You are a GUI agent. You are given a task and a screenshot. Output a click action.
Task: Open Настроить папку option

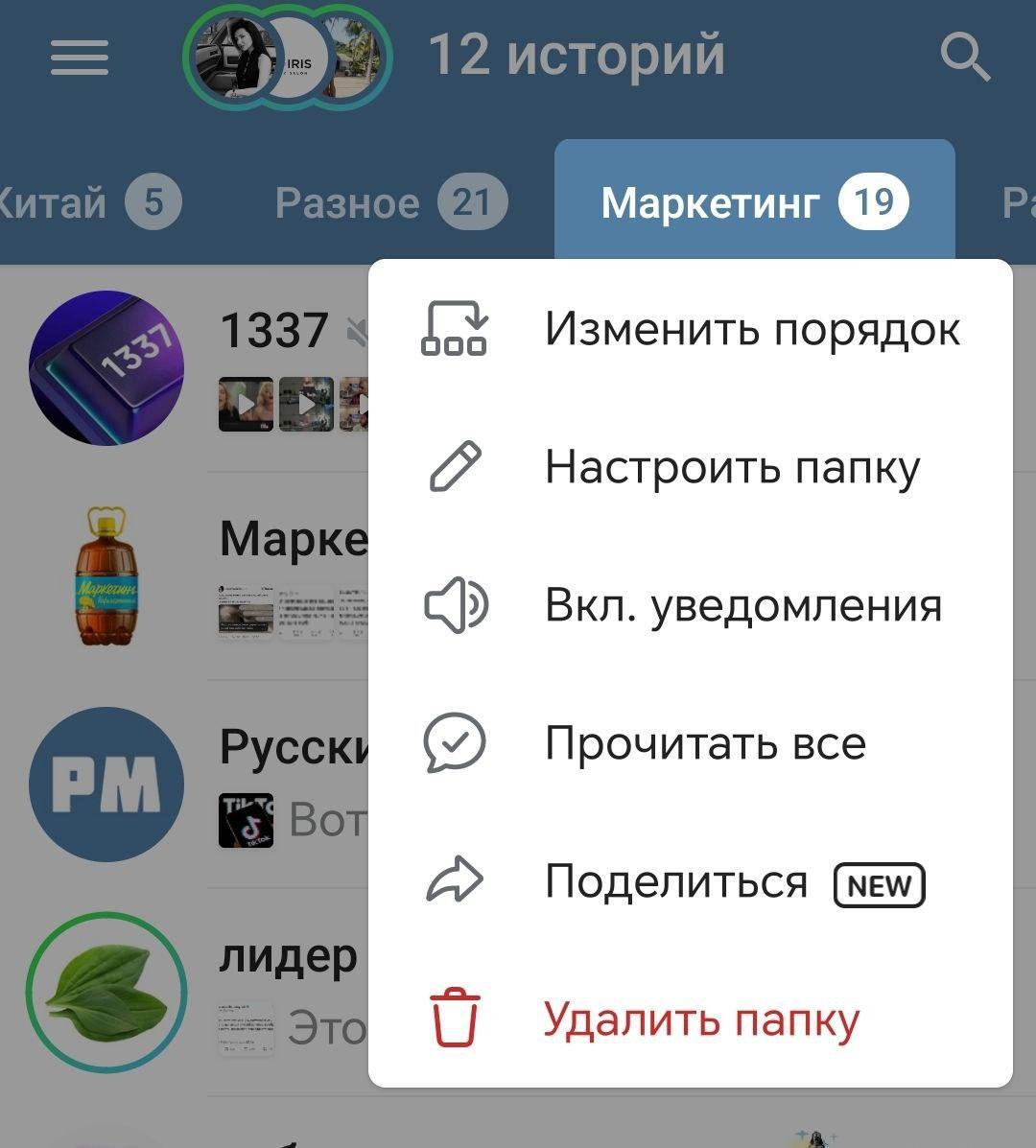(x=691, y=467)
